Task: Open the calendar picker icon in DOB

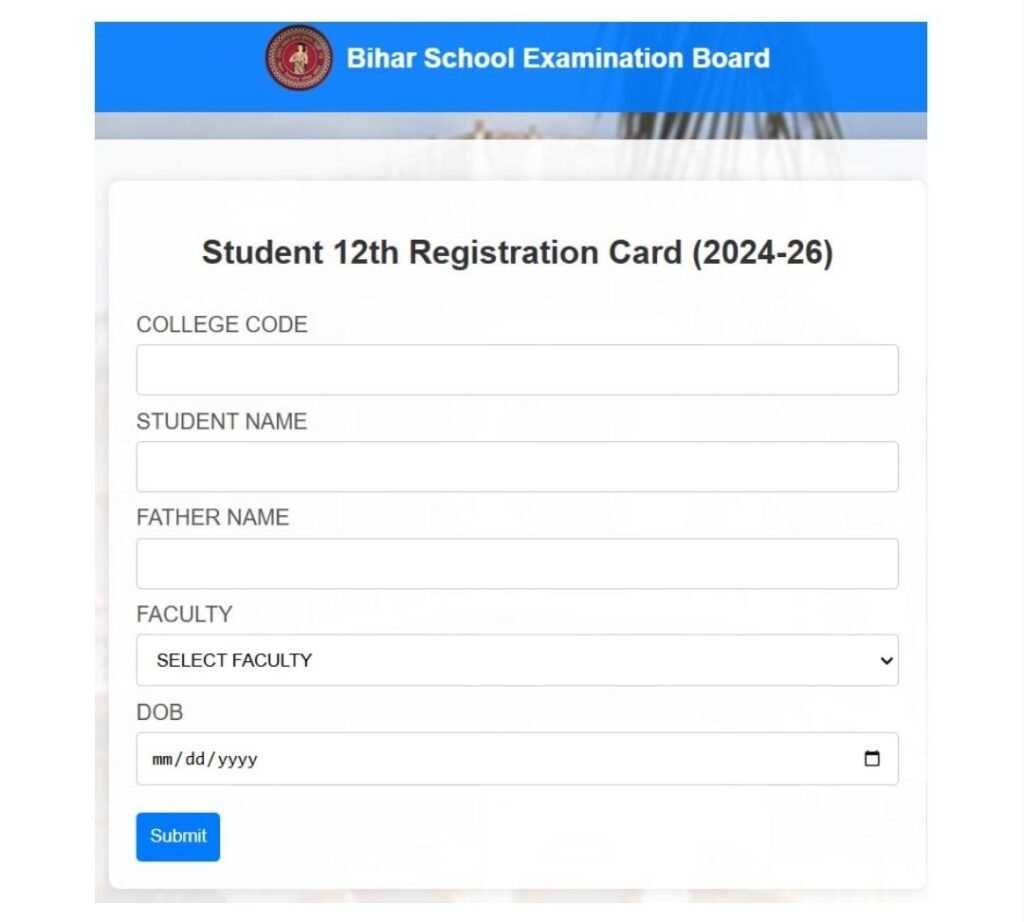Action: click(x=872, y=759)
